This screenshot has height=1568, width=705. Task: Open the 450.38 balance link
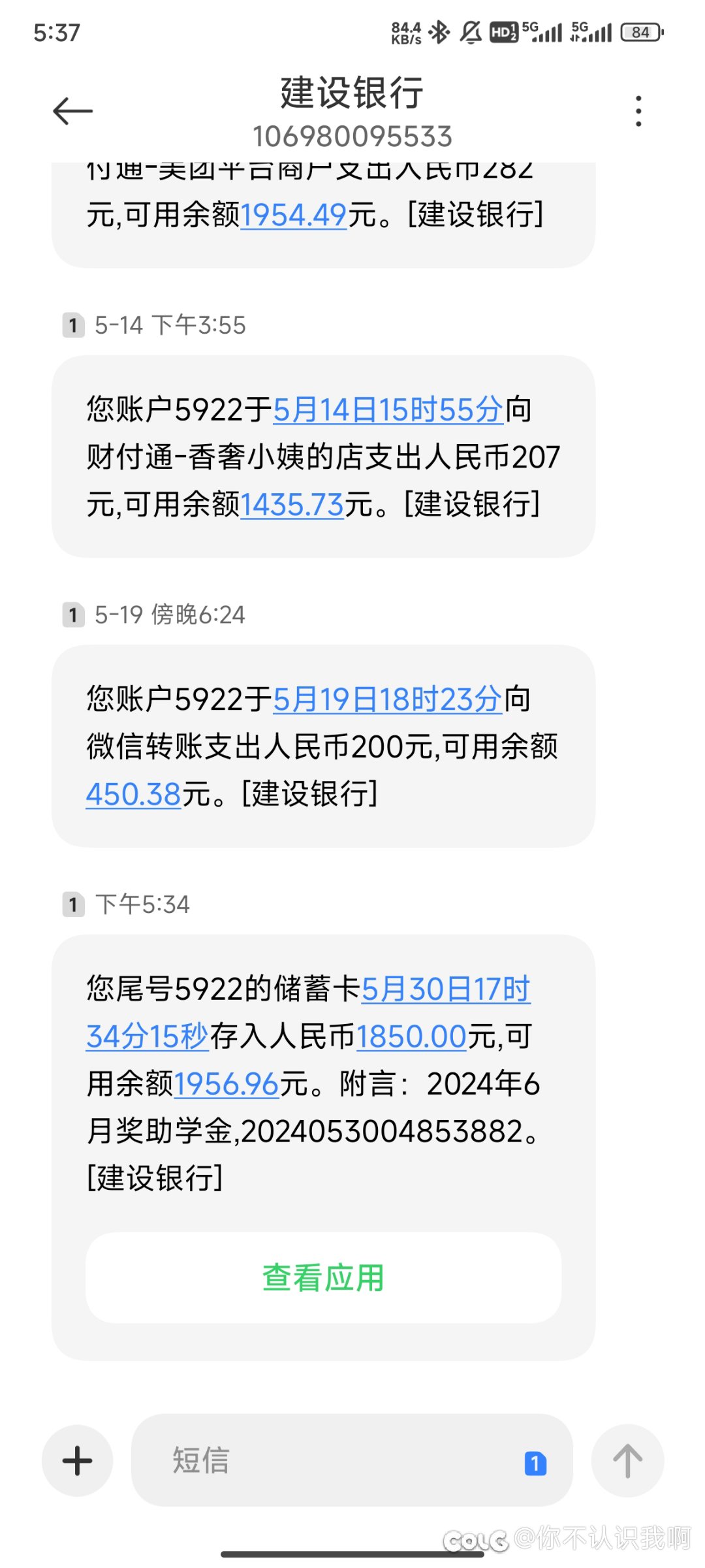(x=133, y=795)
